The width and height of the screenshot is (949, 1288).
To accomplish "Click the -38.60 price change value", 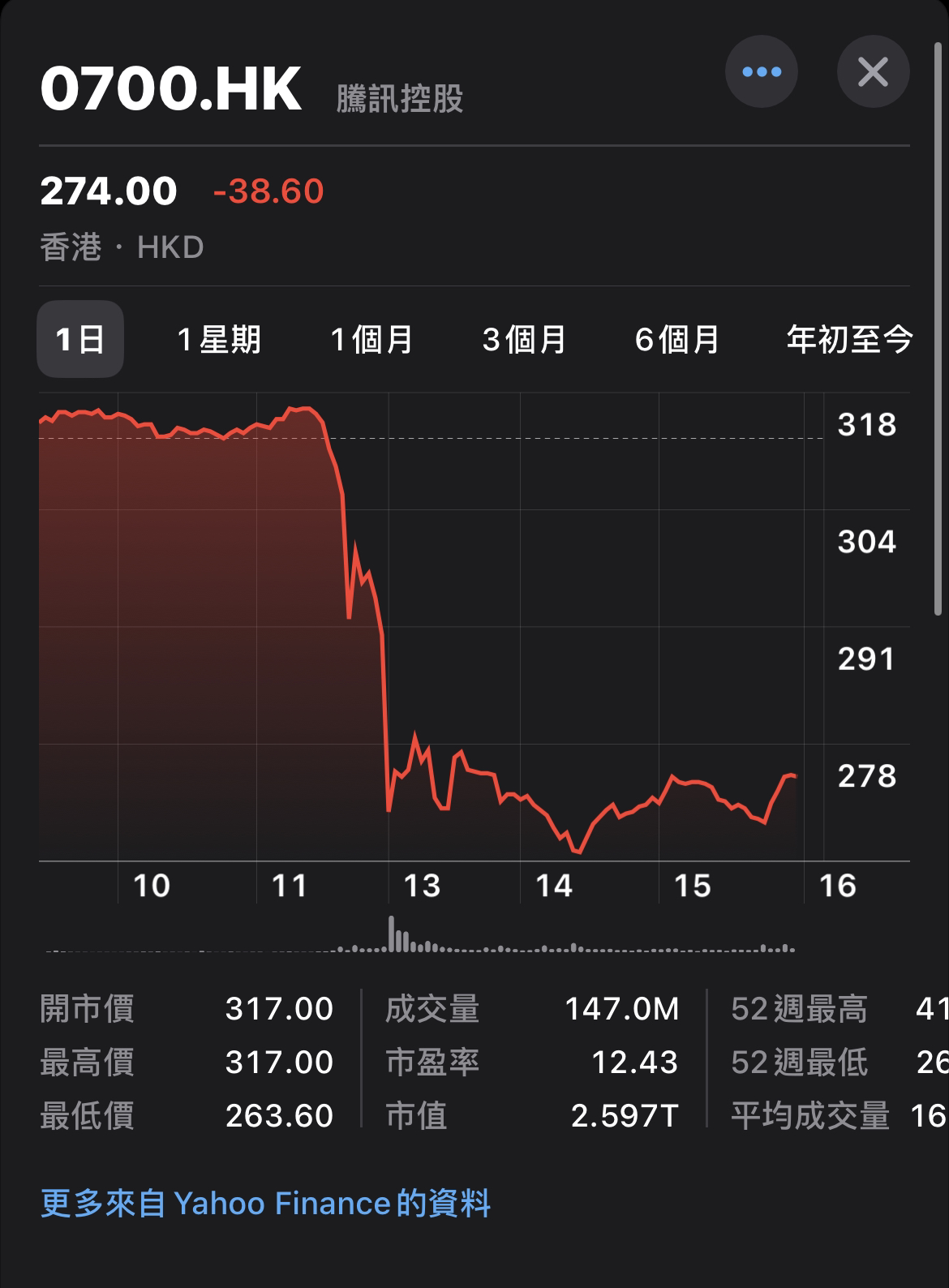I will [x=268, y=190].
